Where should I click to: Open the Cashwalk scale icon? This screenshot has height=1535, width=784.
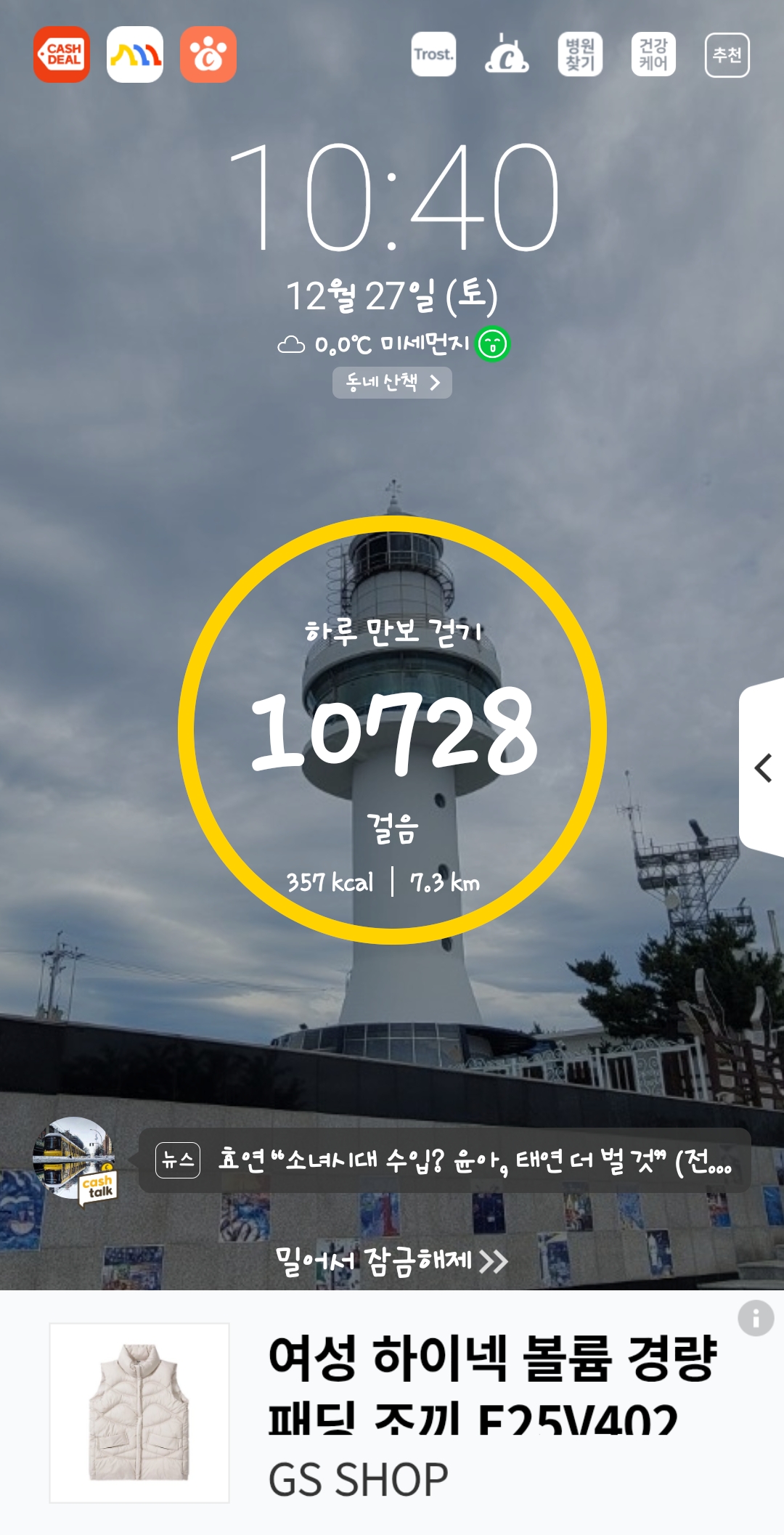507,54
